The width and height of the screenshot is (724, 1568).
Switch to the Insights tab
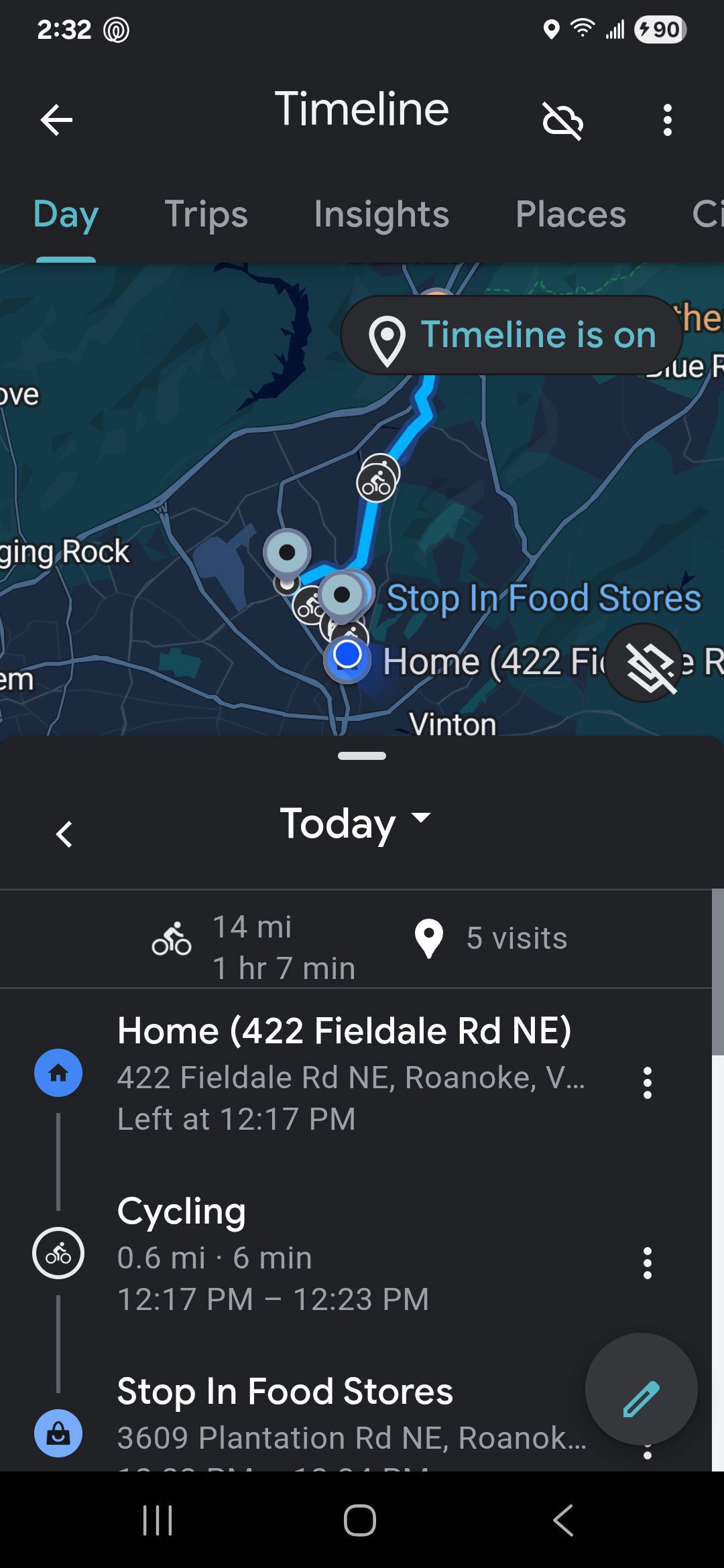click(381, 214)
